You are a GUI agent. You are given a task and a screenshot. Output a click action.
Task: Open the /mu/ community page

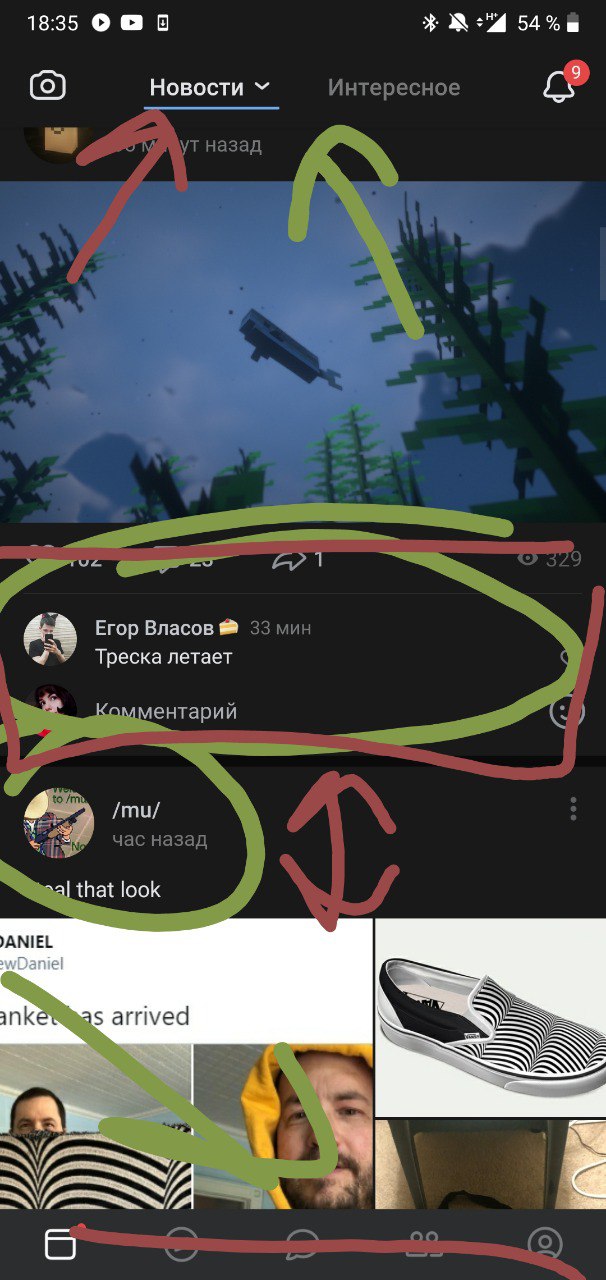click(x=136, y=810)
